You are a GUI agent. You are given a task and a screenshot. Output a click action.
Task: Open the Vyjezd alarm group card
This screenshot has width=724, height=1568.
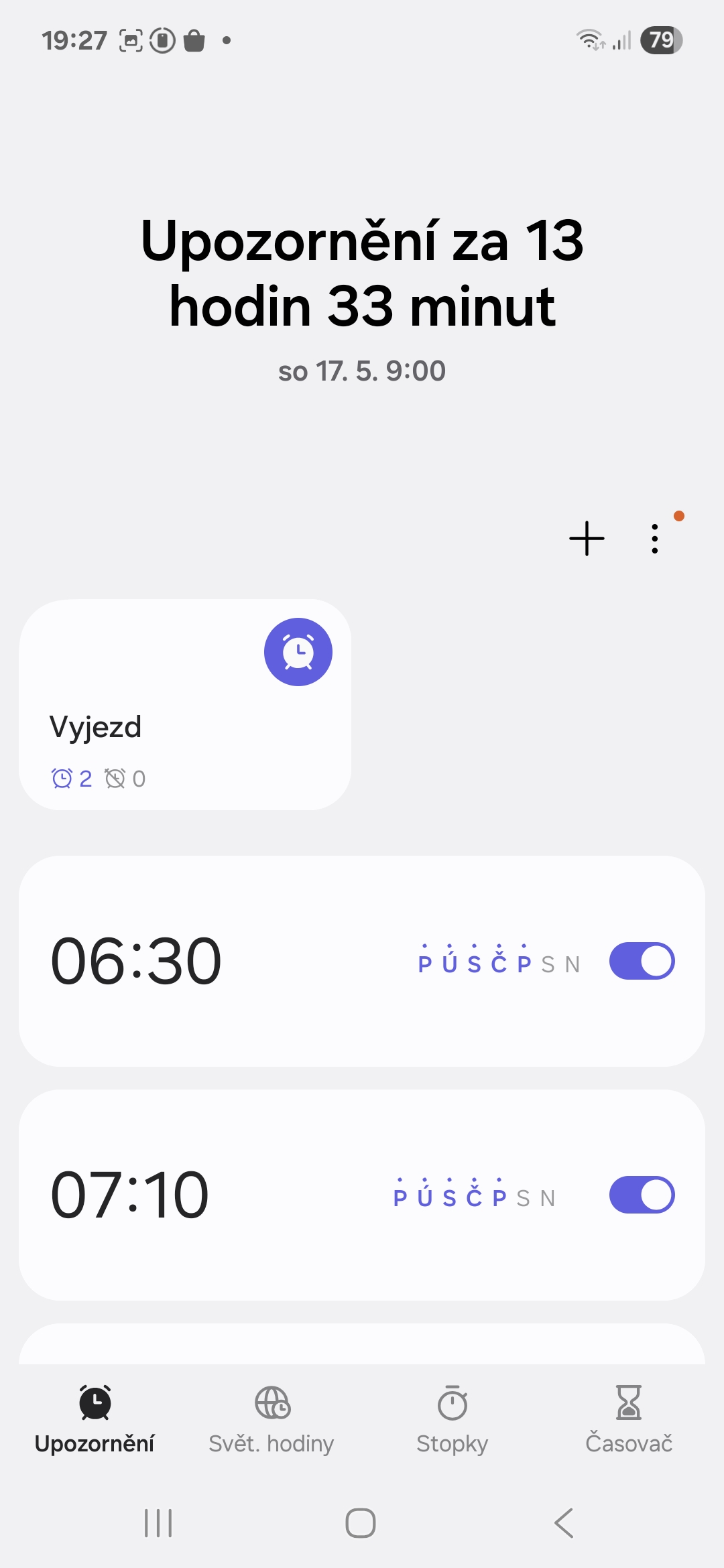click(185, 704)
